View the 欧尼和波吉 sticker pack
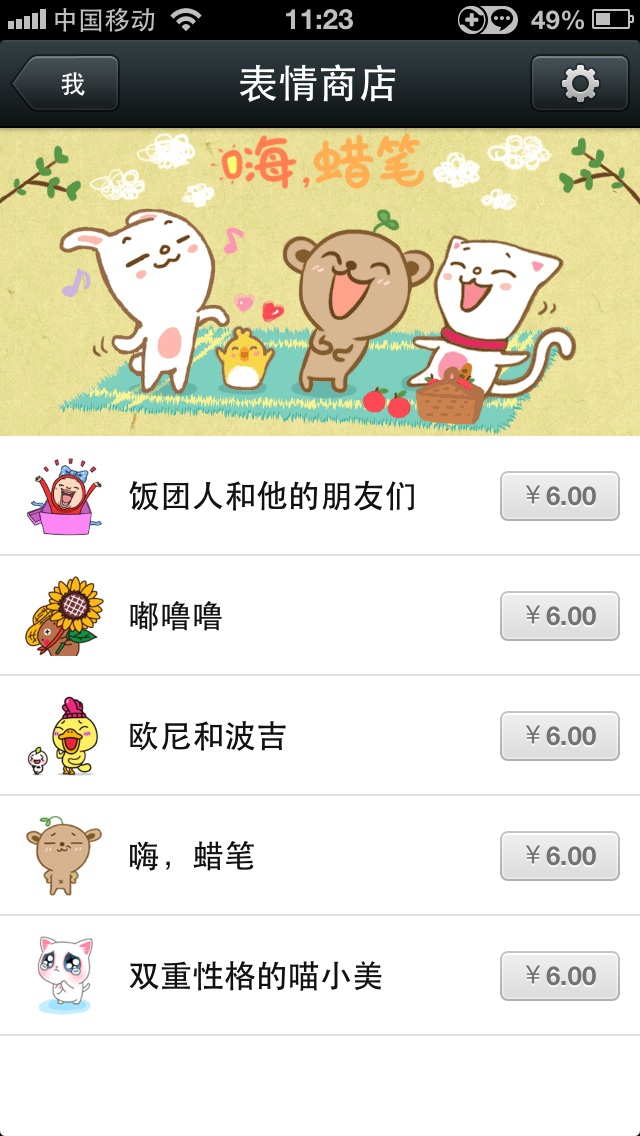This screenshot has height=1136, width=640. click(x=207, y=736)
